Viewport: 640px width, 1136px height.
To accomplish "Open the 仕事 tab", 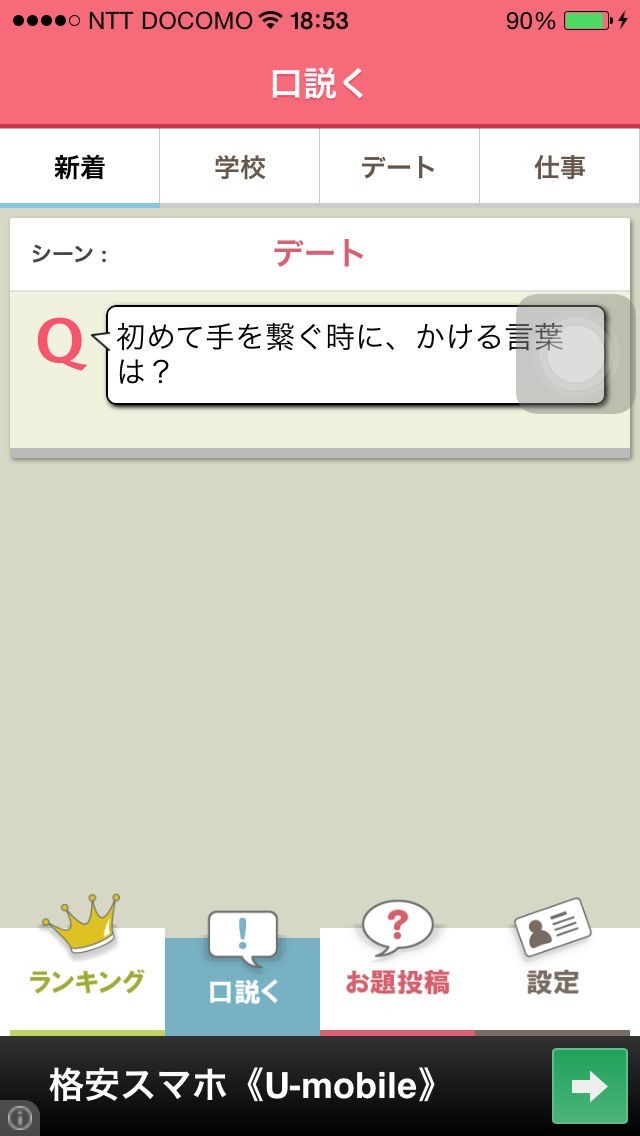I will click(560, 167).
